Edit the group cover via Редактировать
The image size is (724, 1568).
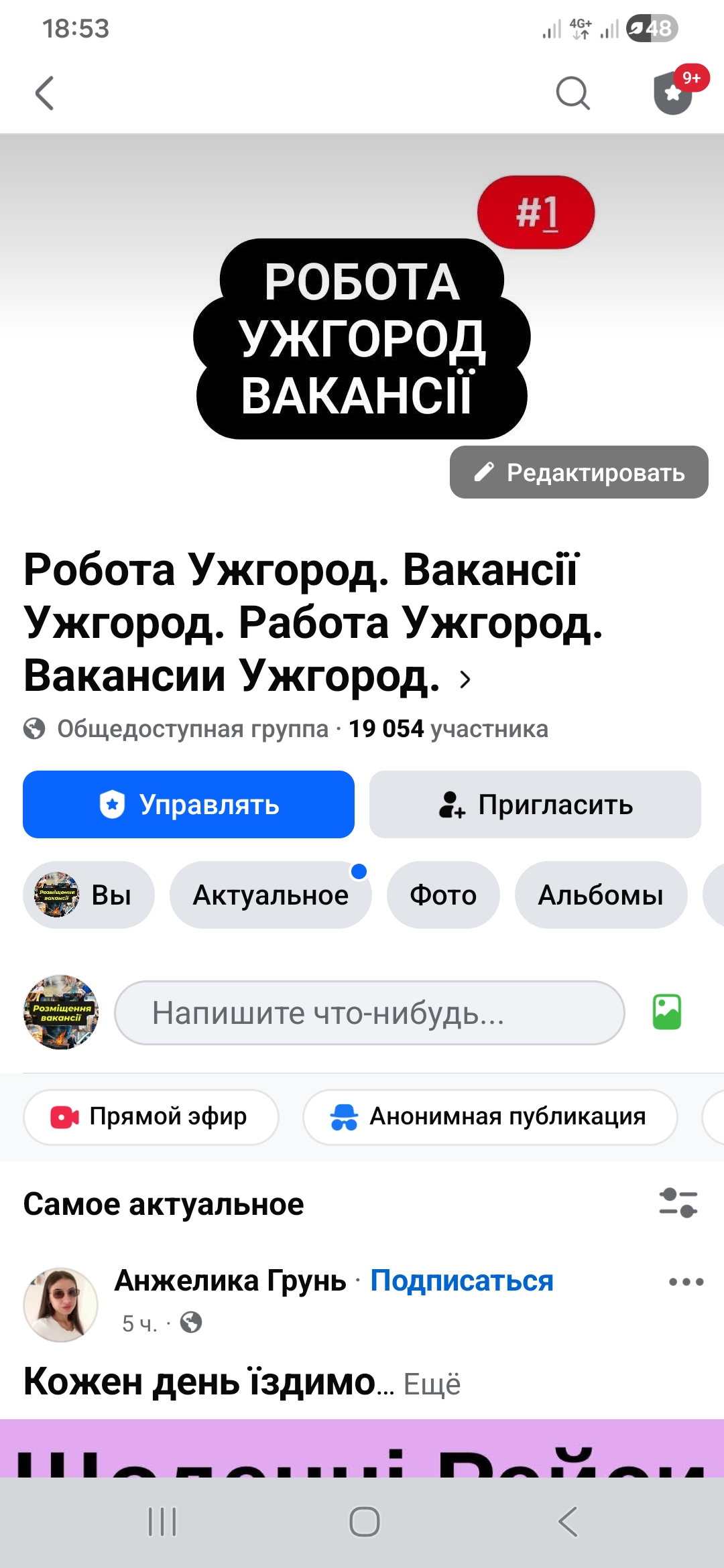[578, 472]
